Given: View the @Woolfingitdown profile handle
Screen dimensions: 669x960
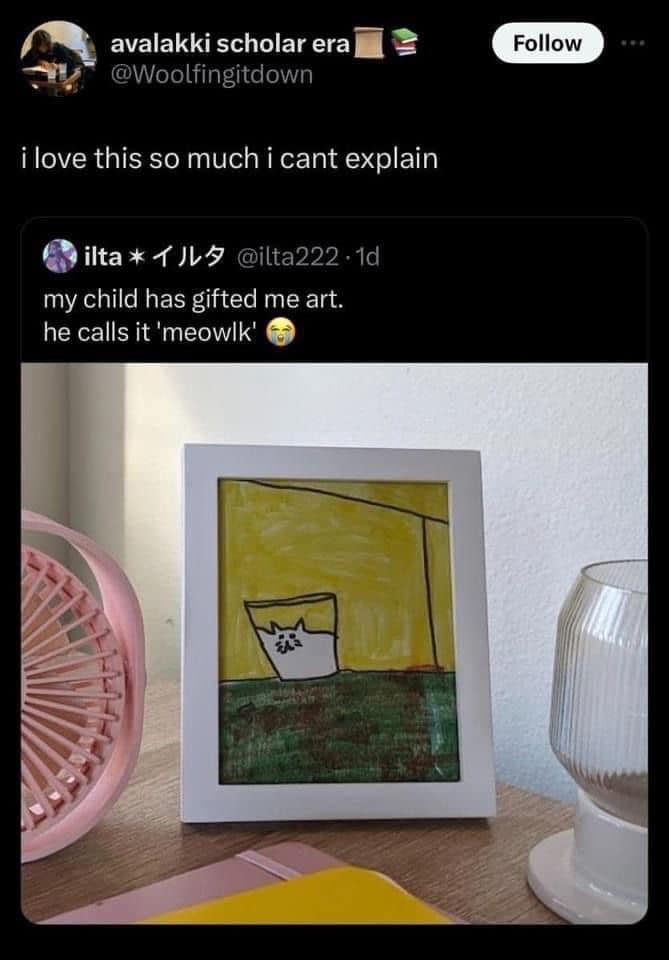Looking at the screenshot, I should tap(211, 74).
